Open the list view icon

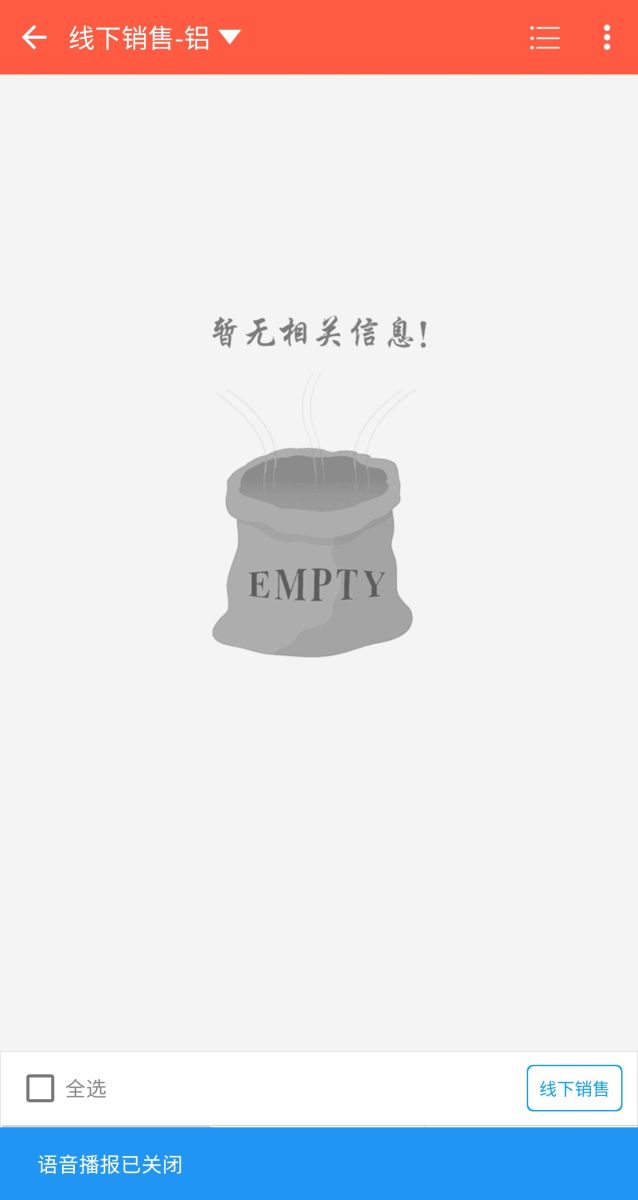pyautogui.click(x=545, y=38)
